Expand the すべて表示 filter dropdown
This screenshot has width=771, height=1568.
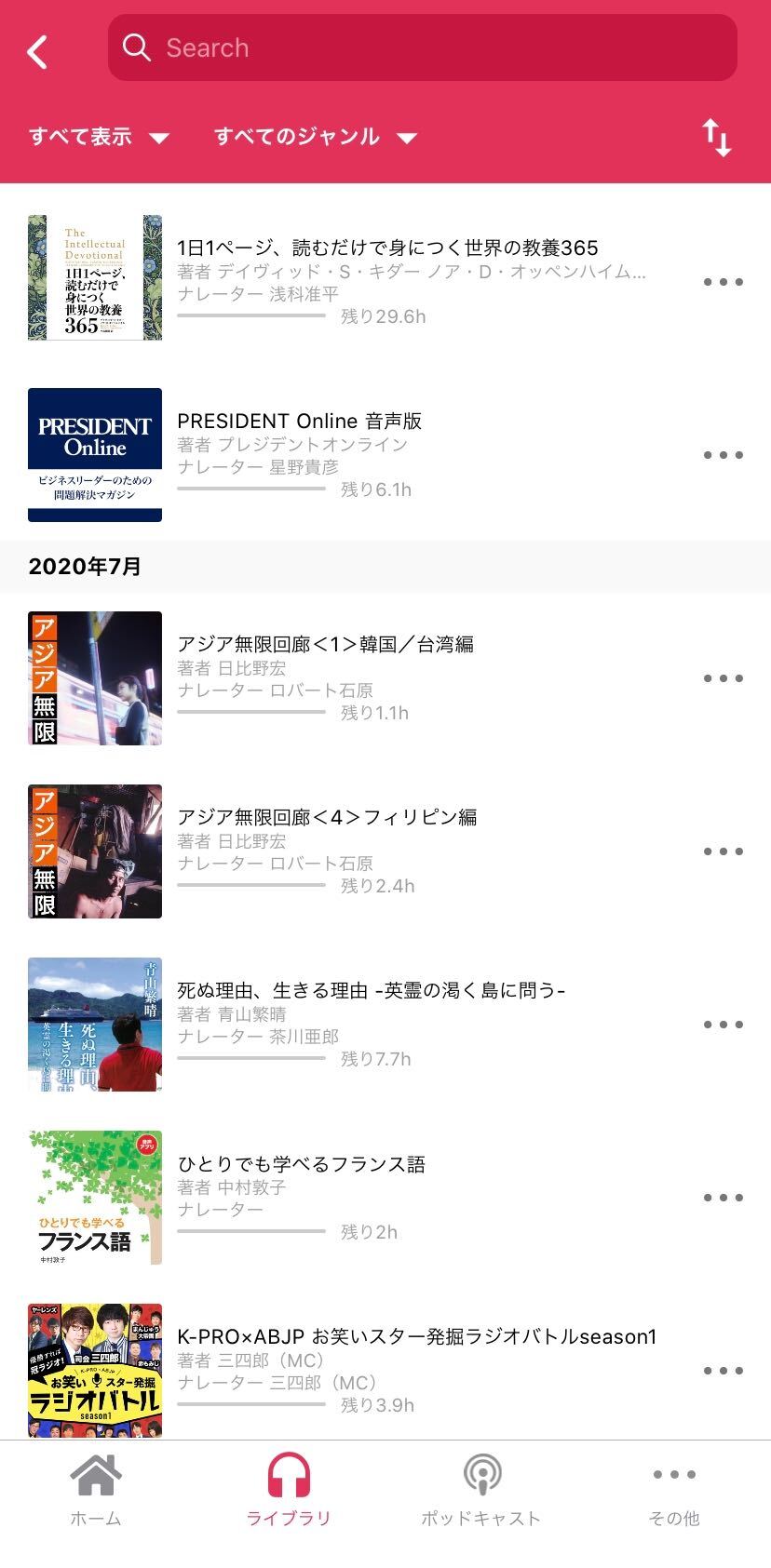click(99, 137)
